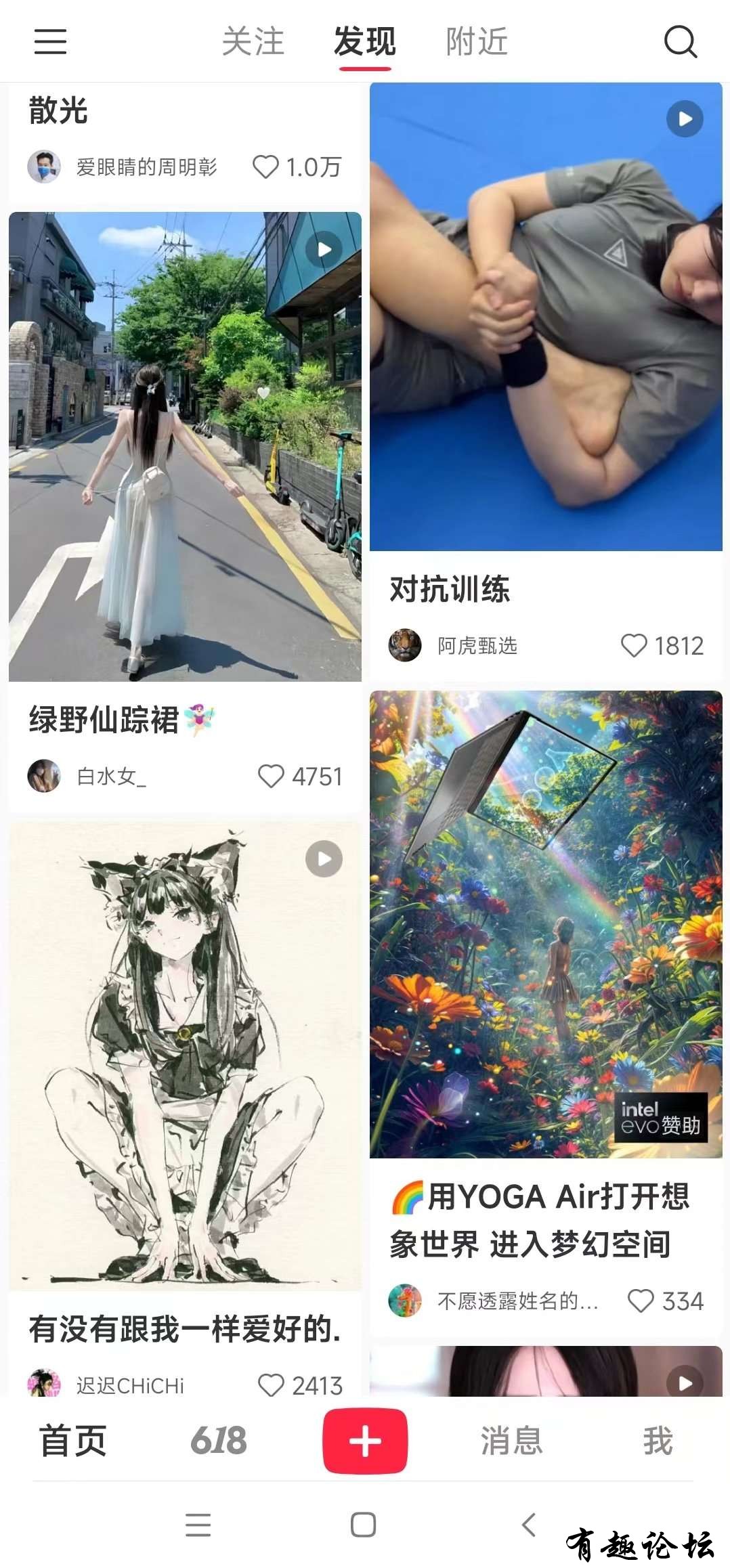Like the 绿野仙踪裙 post
Image resolution: width=730 pixels, height=1568 pixels.
(272, 776)
